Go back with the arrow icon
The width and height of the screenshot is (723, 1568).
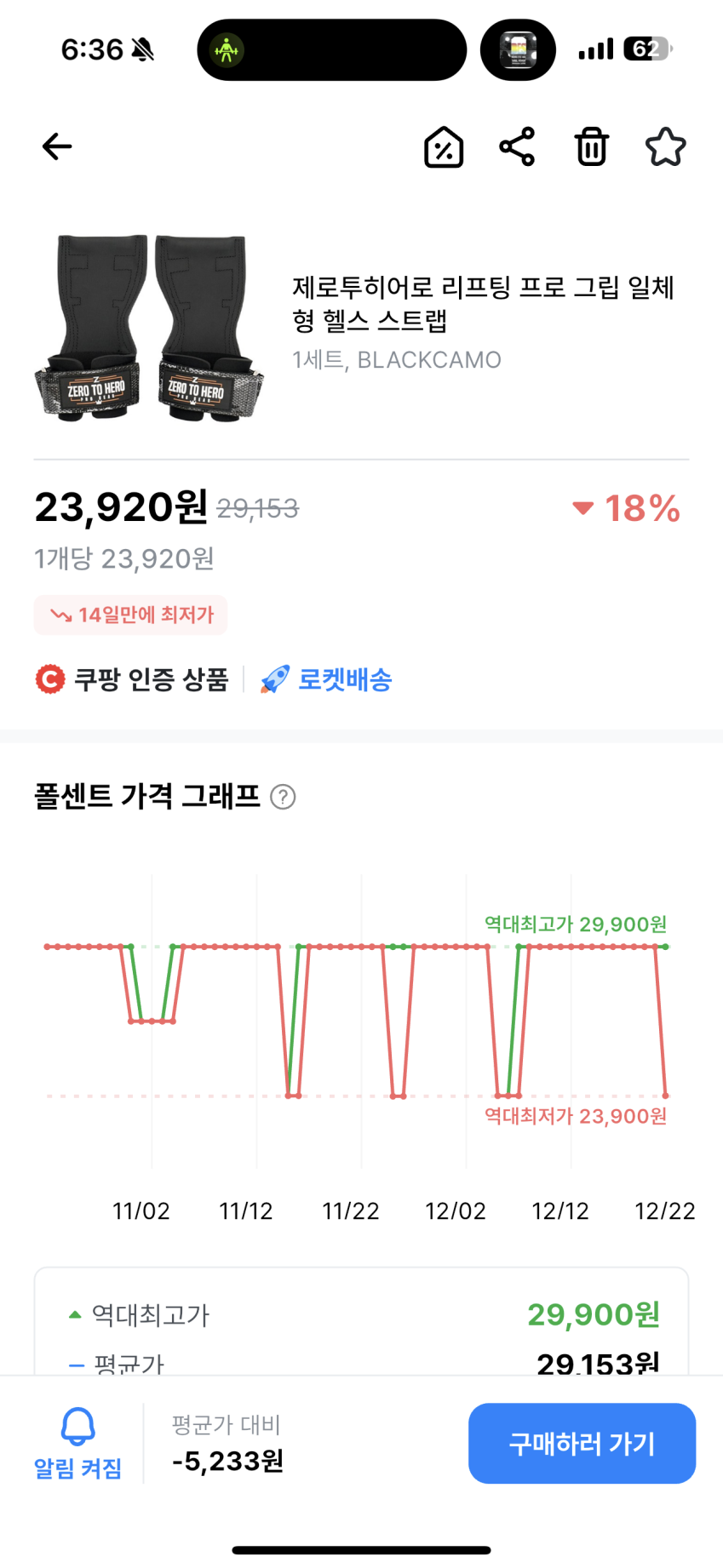pos(57,146)
